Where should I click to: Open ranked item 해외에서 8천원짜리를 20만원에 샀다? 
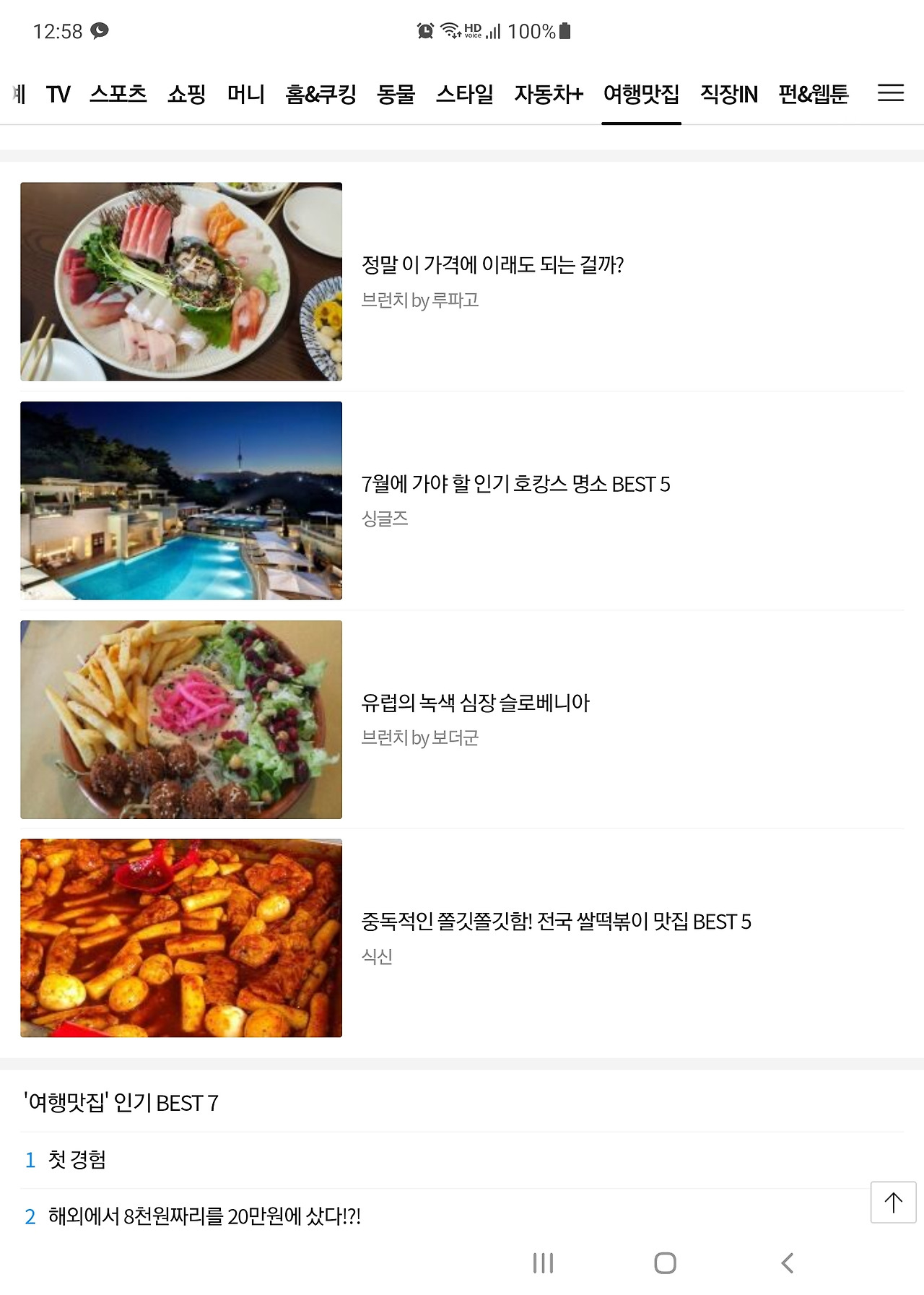pyautogui.click(x=204, y=1216)
